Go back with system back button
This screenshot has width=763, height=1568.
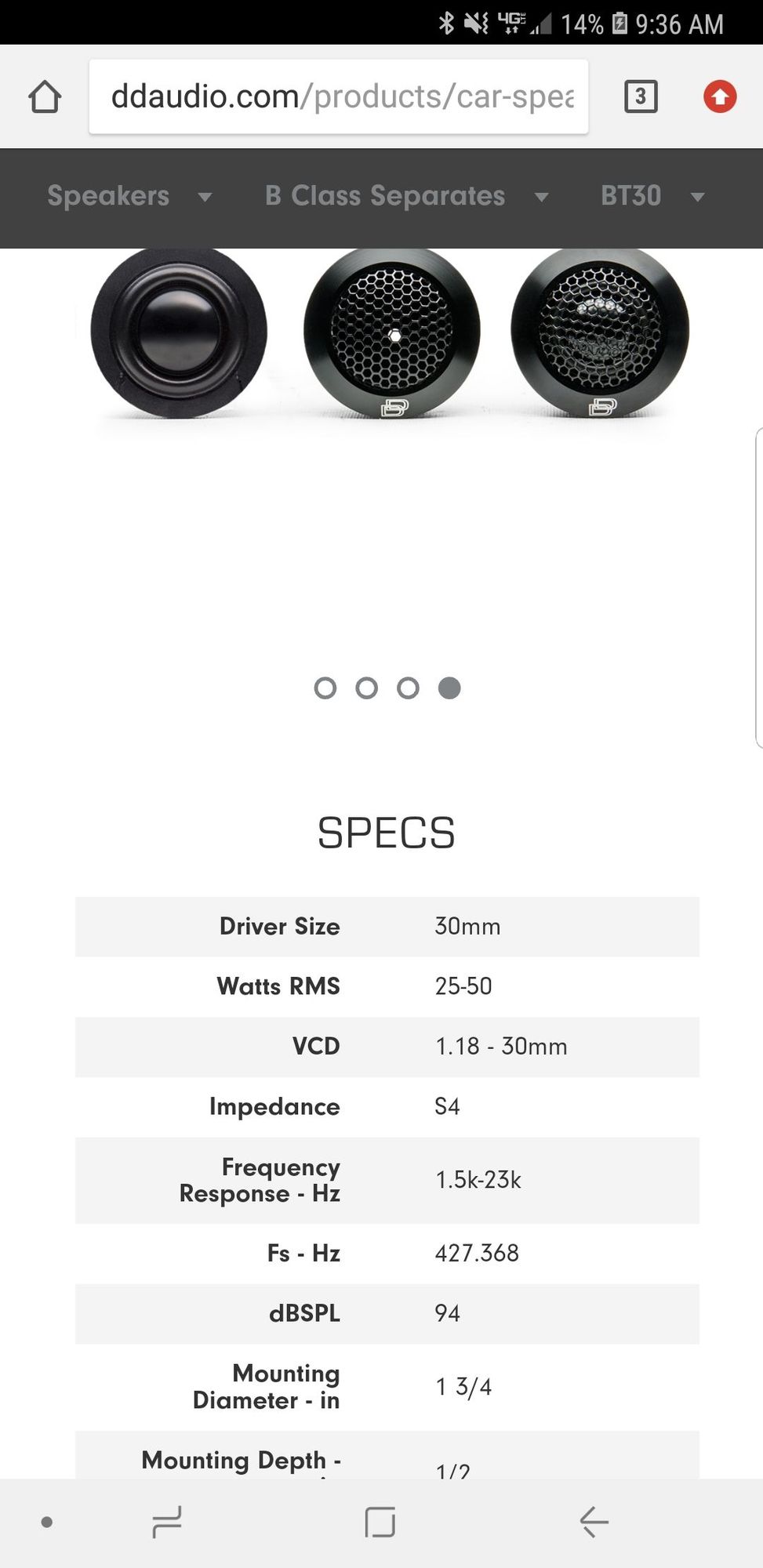(594, 1522)
